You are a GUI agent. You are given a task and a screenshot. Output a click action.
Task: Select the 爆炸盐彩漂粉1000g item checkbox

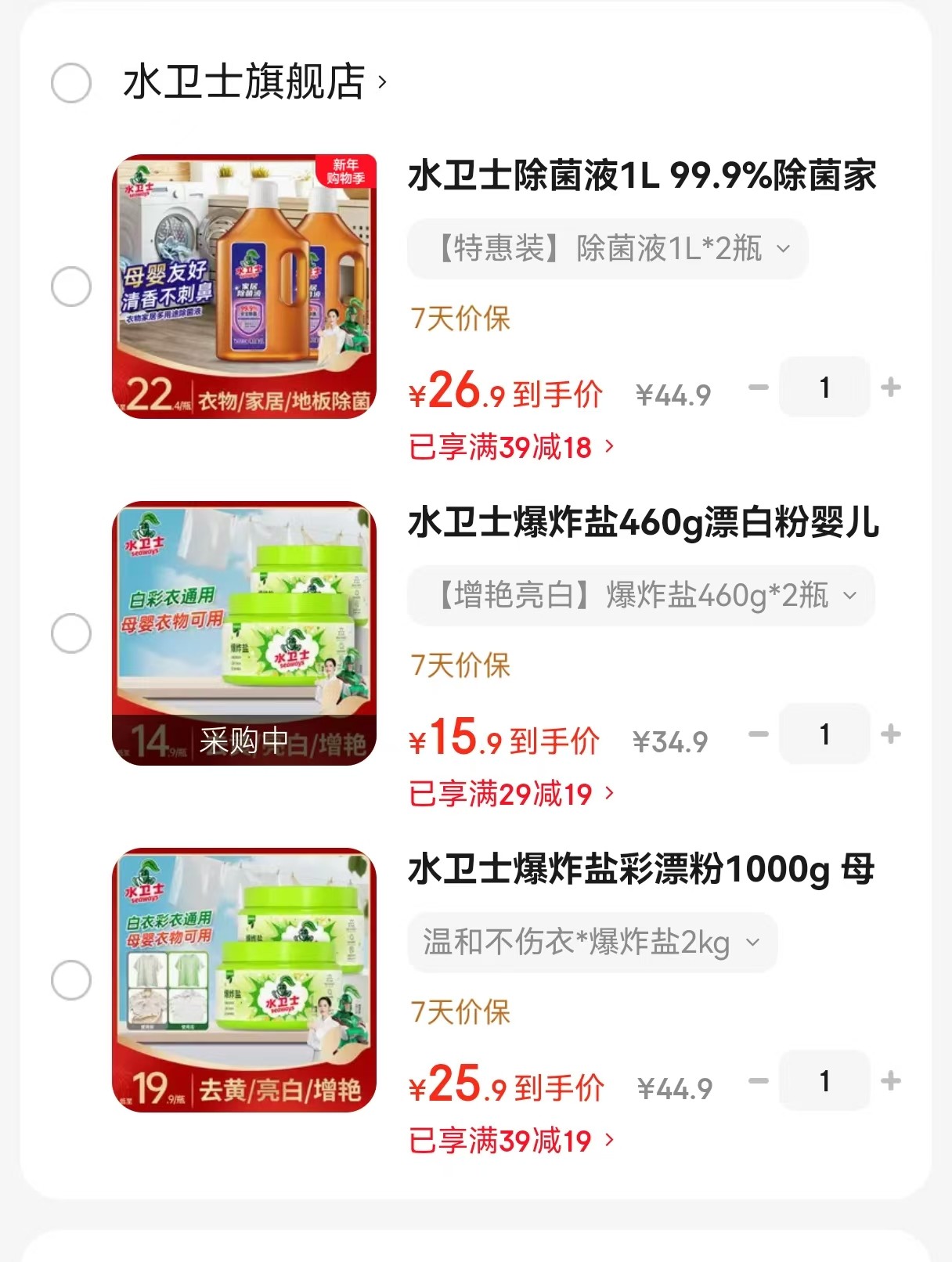[71, 979]
